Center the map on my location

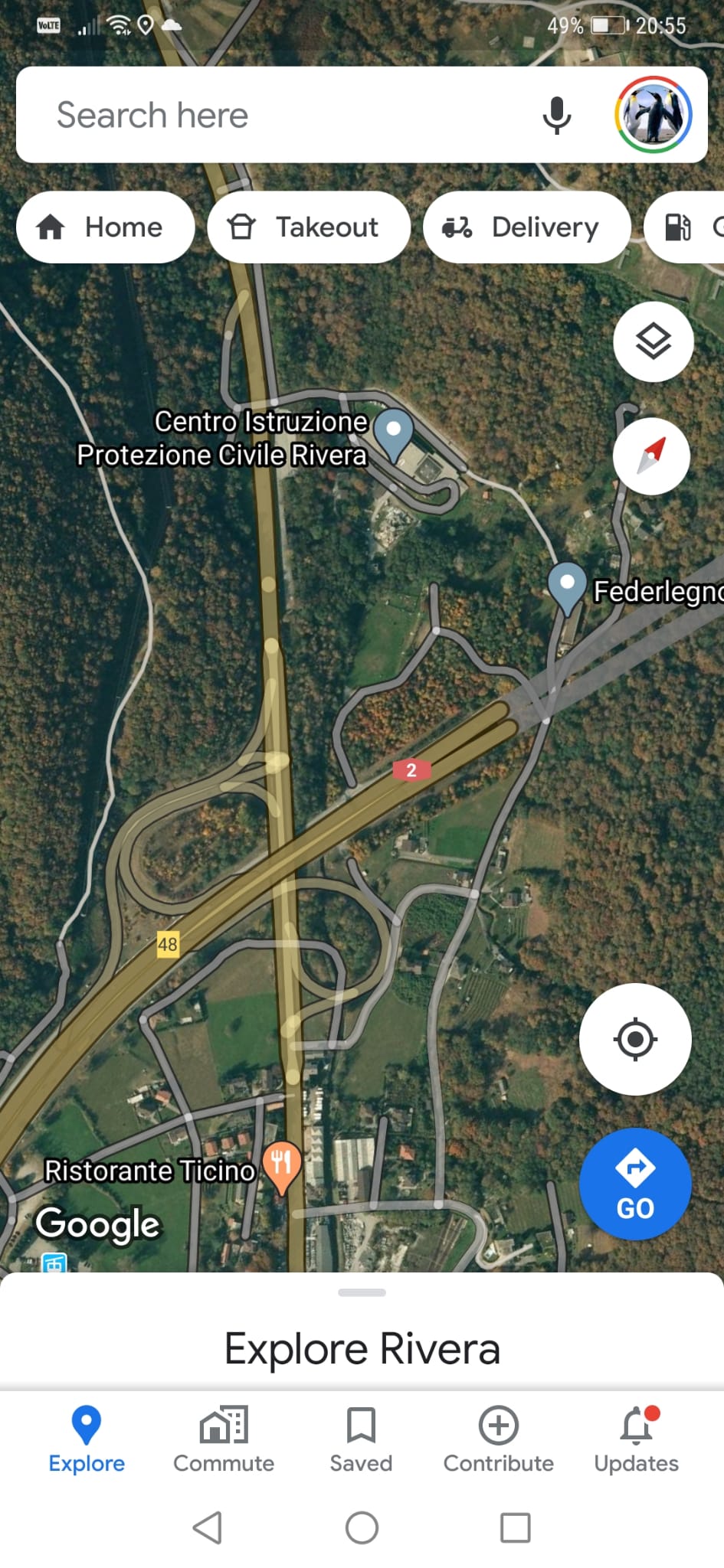coord(635,1039)
